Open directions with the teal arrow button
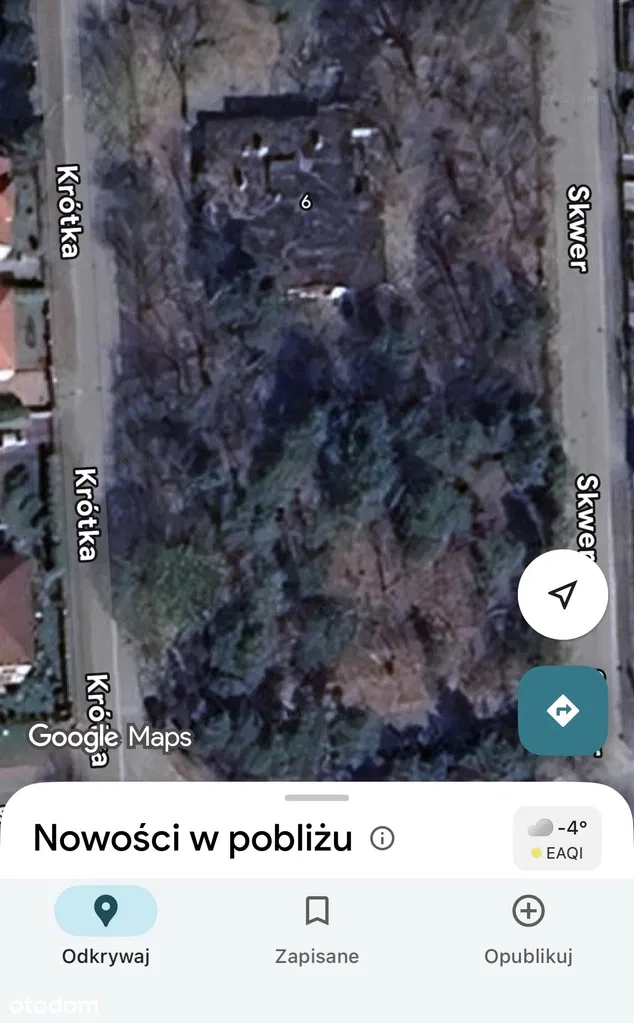This screenshot has width=634, height=1023. pos(563,711)
